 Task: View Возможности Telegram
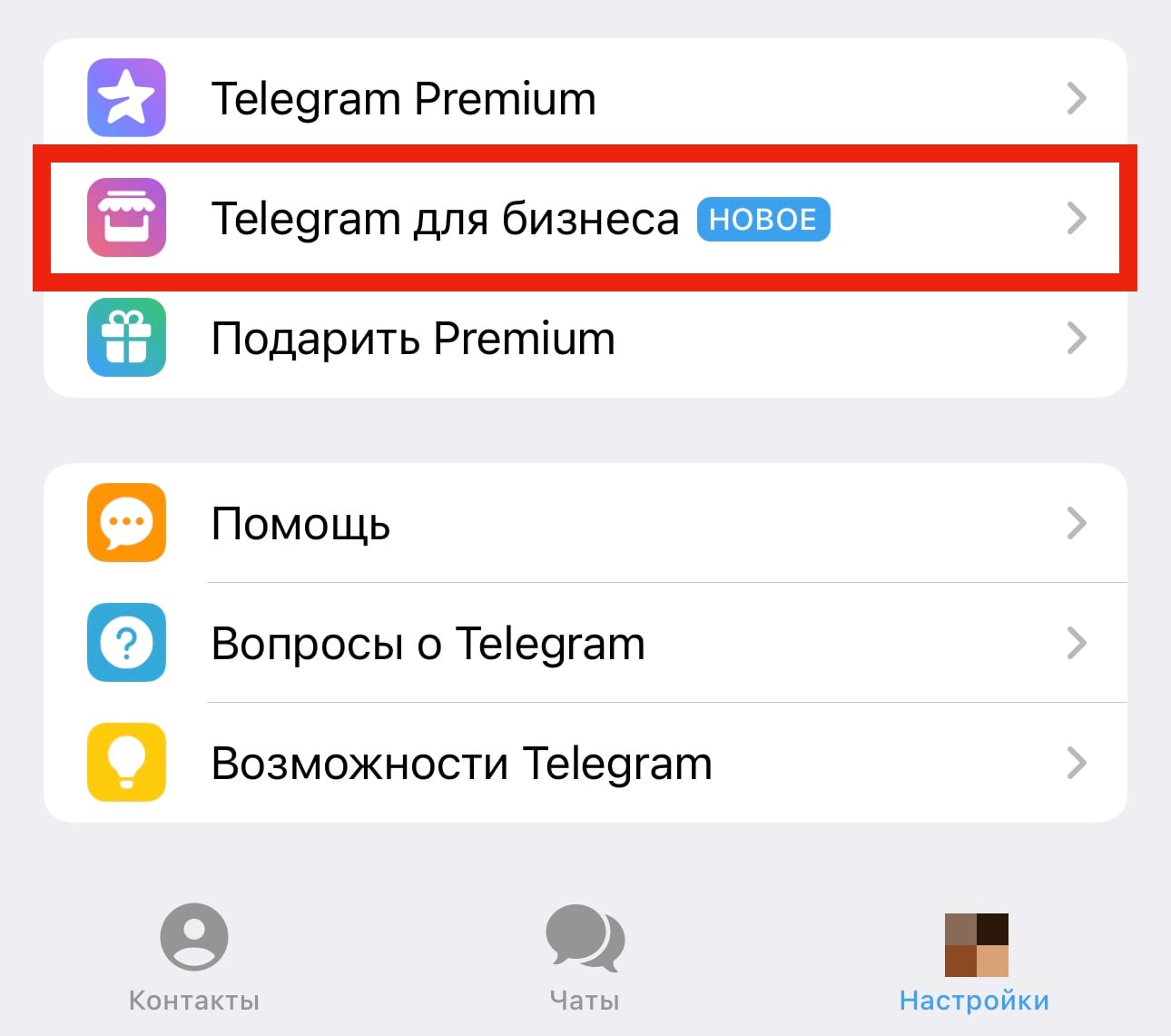coord(585,764)
